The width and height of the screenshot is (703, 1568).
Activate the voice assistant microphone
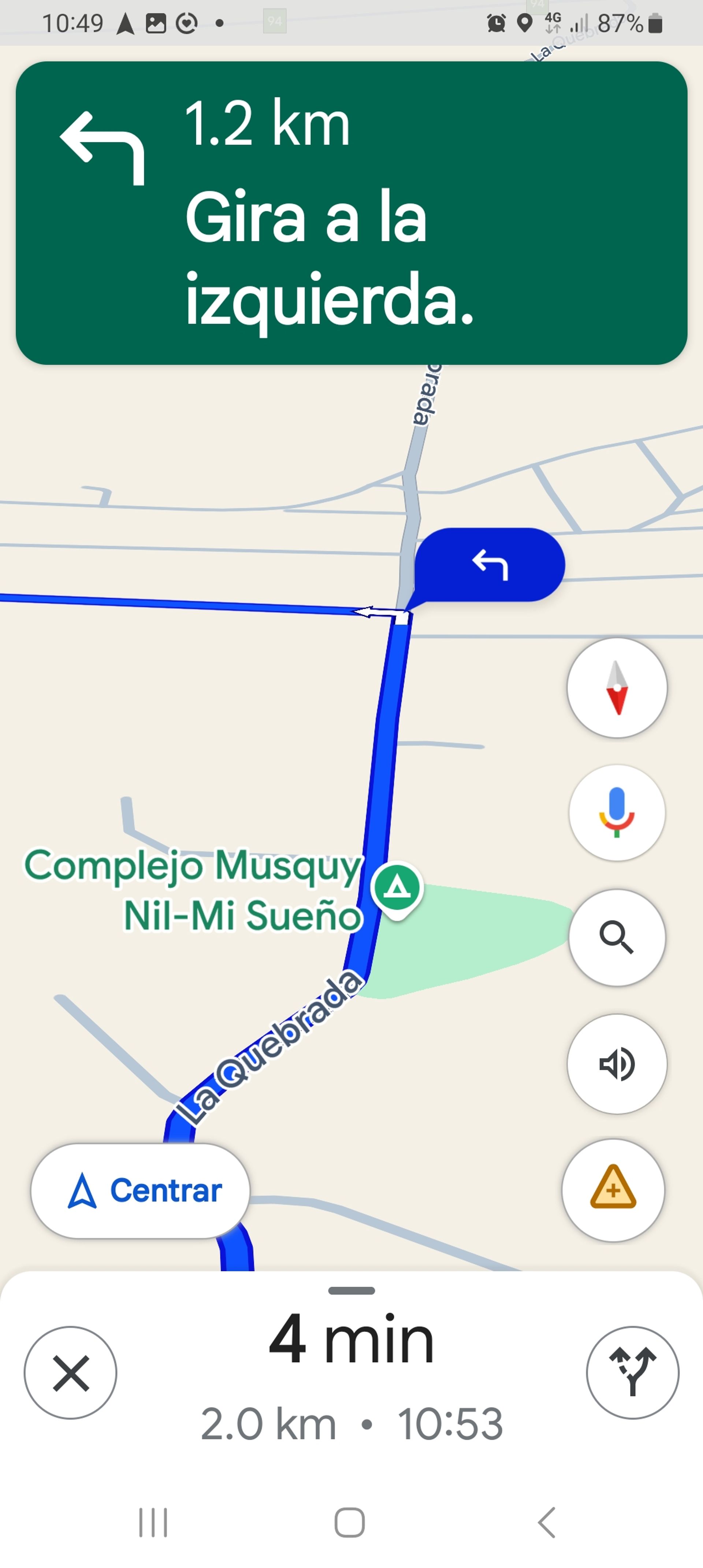(617, 813)
